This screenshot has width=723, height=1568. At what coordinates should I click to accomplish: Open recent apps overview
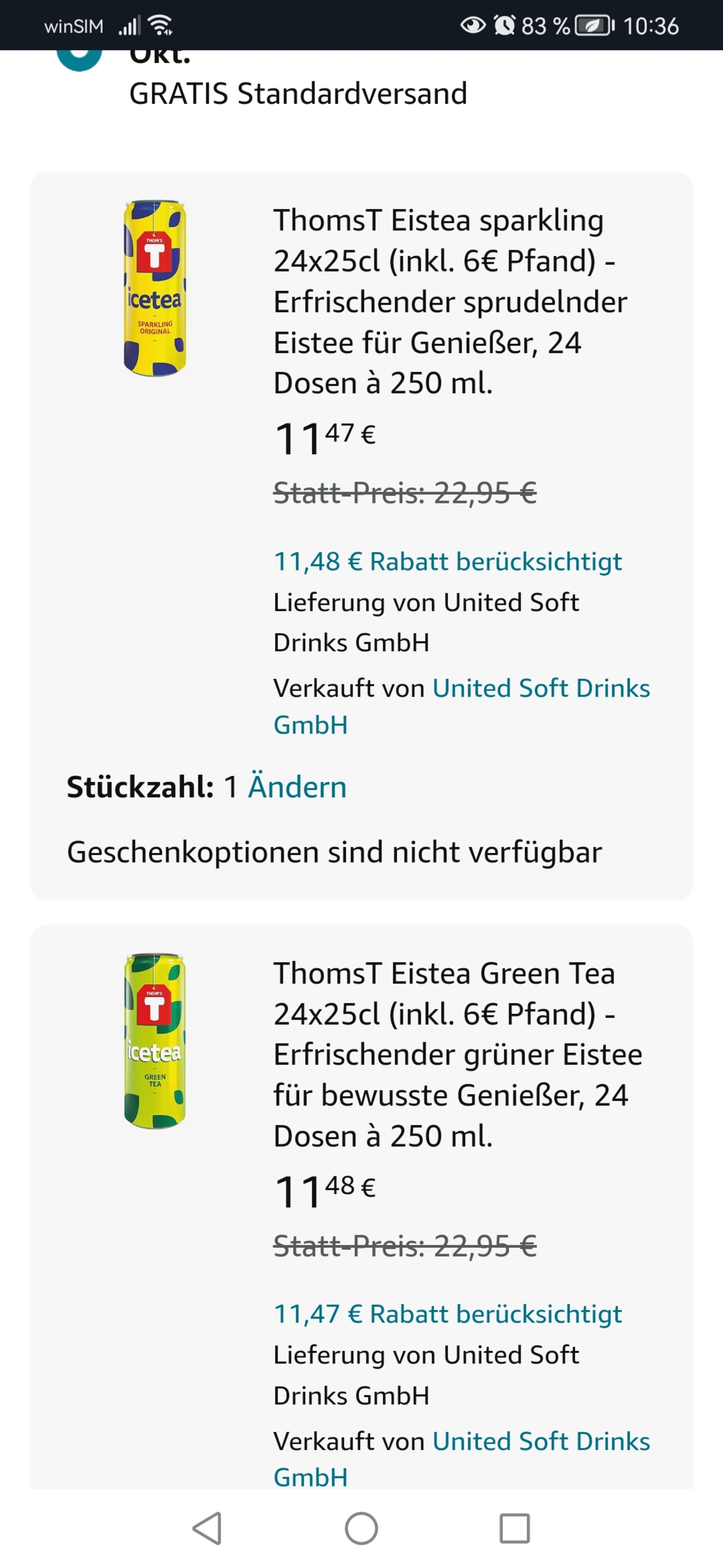click(515, 1528)
